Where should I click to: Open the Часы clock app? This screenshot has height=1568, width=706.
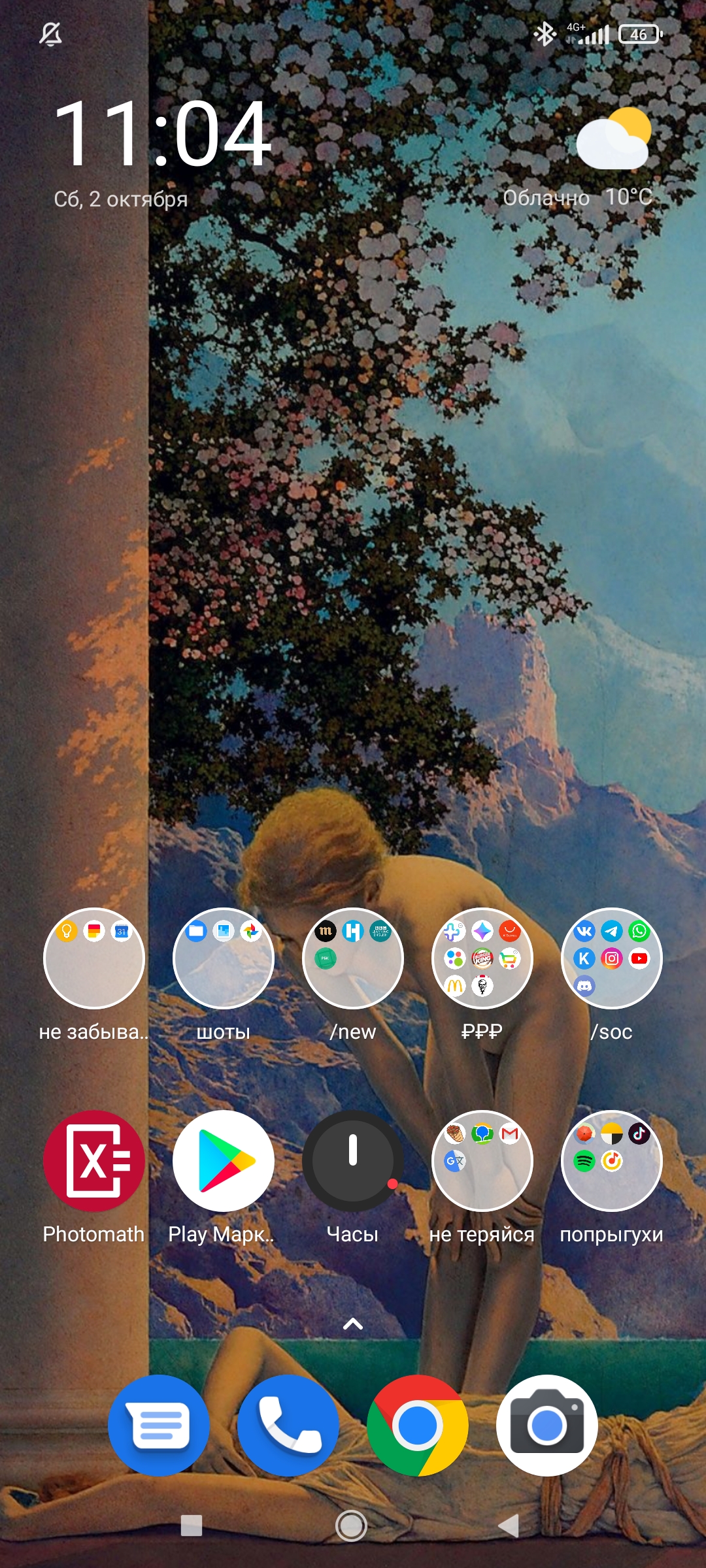352,1160
